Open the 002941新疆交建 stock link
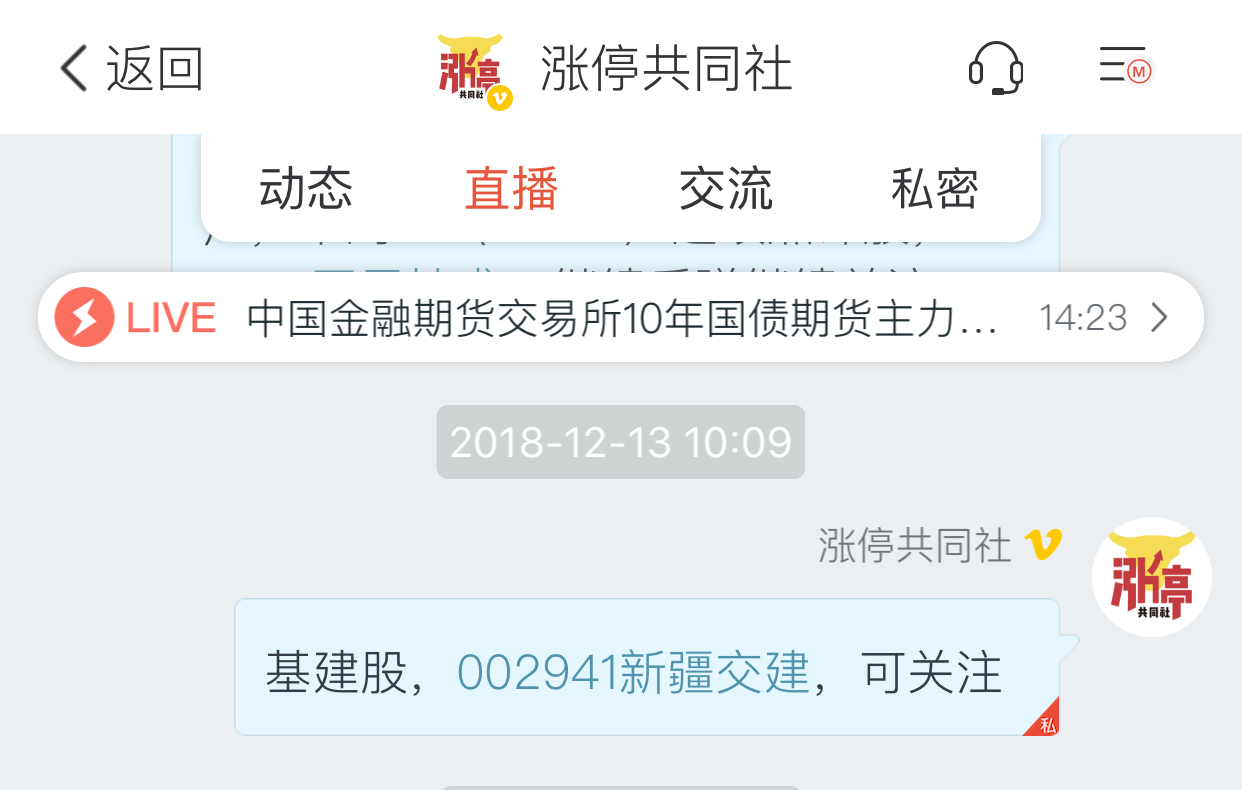 633,673
